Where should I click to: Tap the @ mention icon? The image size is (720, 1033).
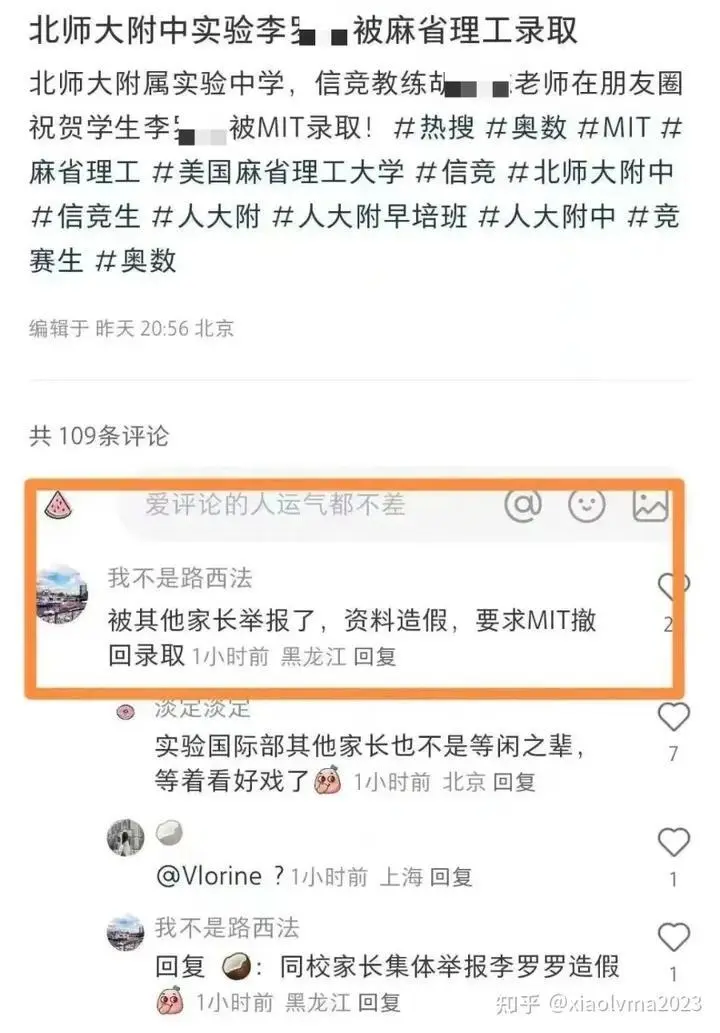pos(522,505)
